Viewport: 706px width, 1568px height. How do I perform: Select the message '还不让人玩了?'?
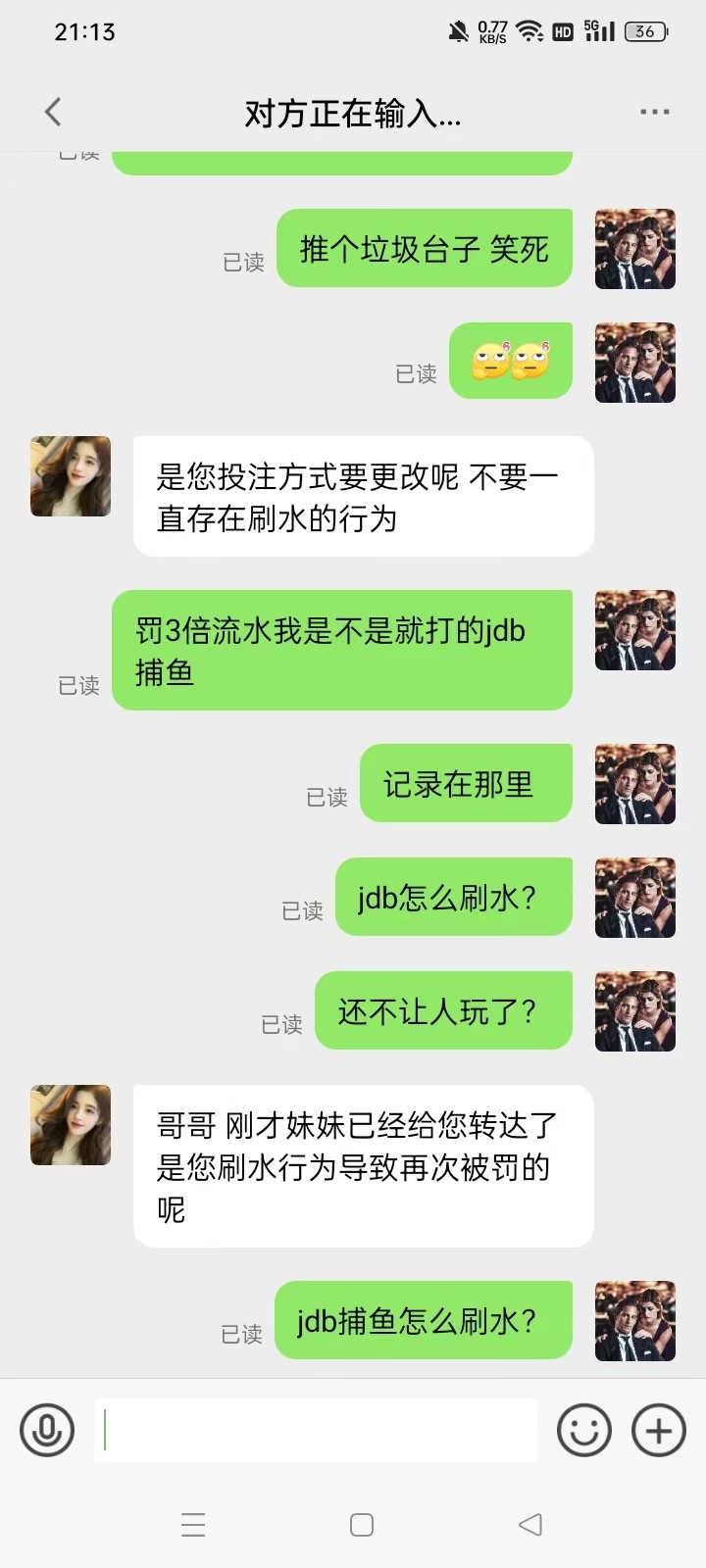tap(443, 1011)
